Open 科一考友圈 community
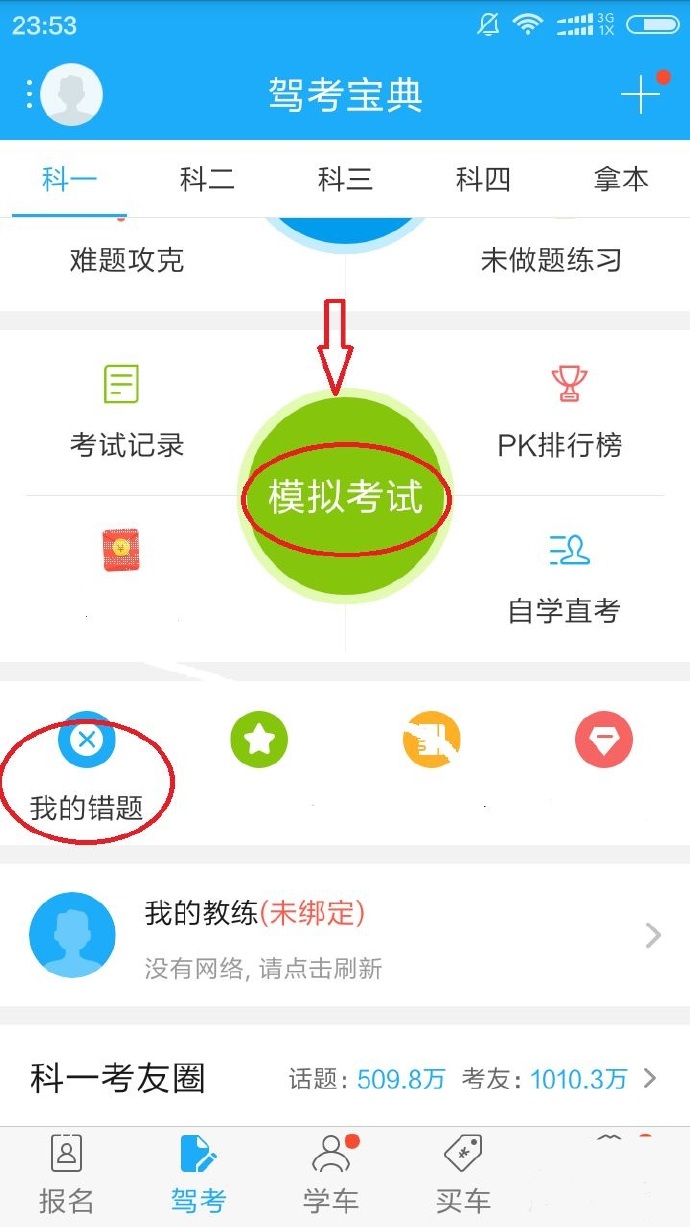 point(345,1078)
